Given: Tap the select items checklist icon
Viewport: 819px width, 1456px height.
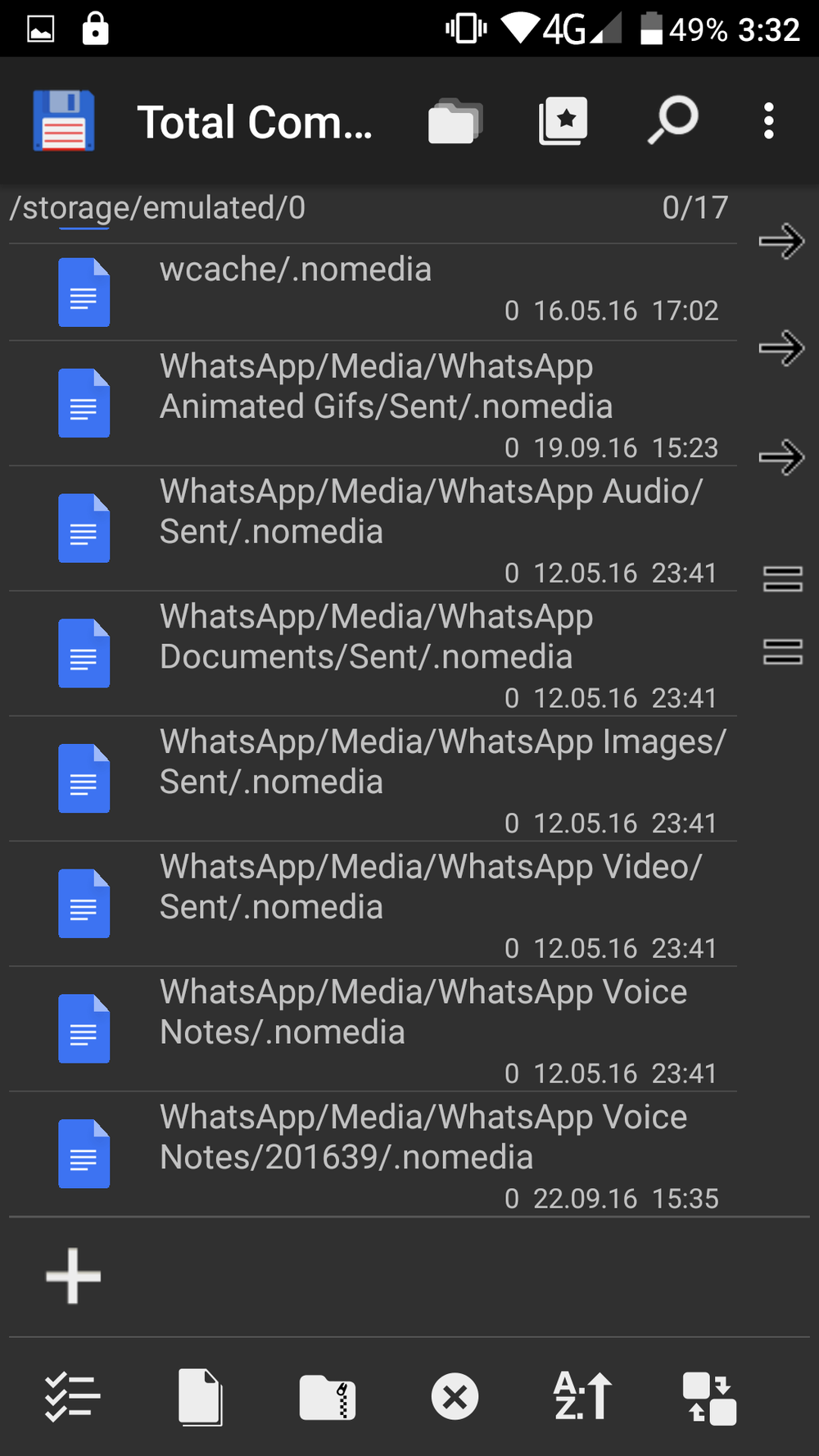Looking at the screenshot, I should tap(72, 1396).
